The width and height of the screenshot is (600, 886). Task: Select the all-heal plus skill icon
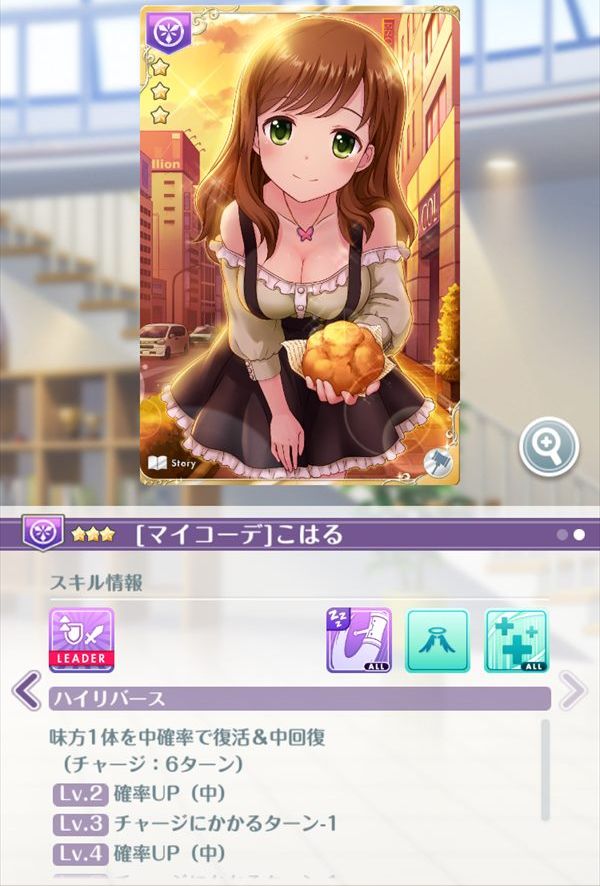[516, 640]
